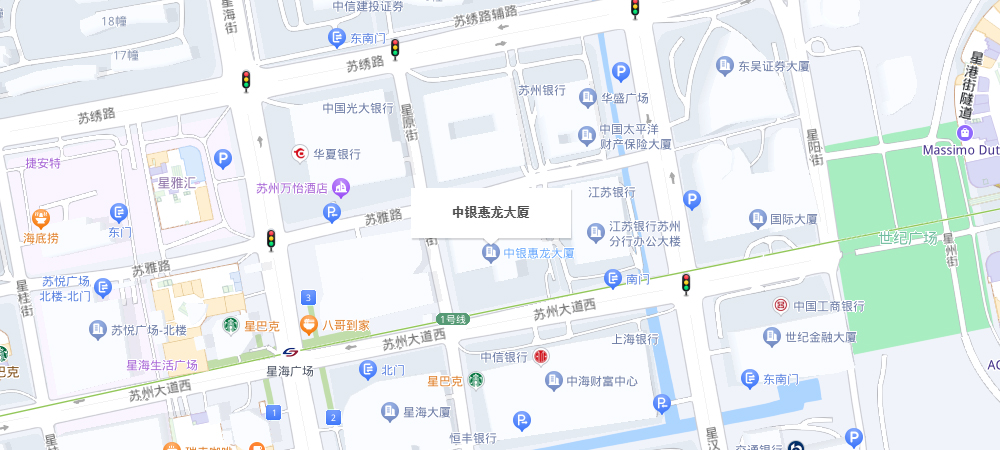Tap the 中国太平洋财产保险大厦 marker

click(x=587, y=135)
